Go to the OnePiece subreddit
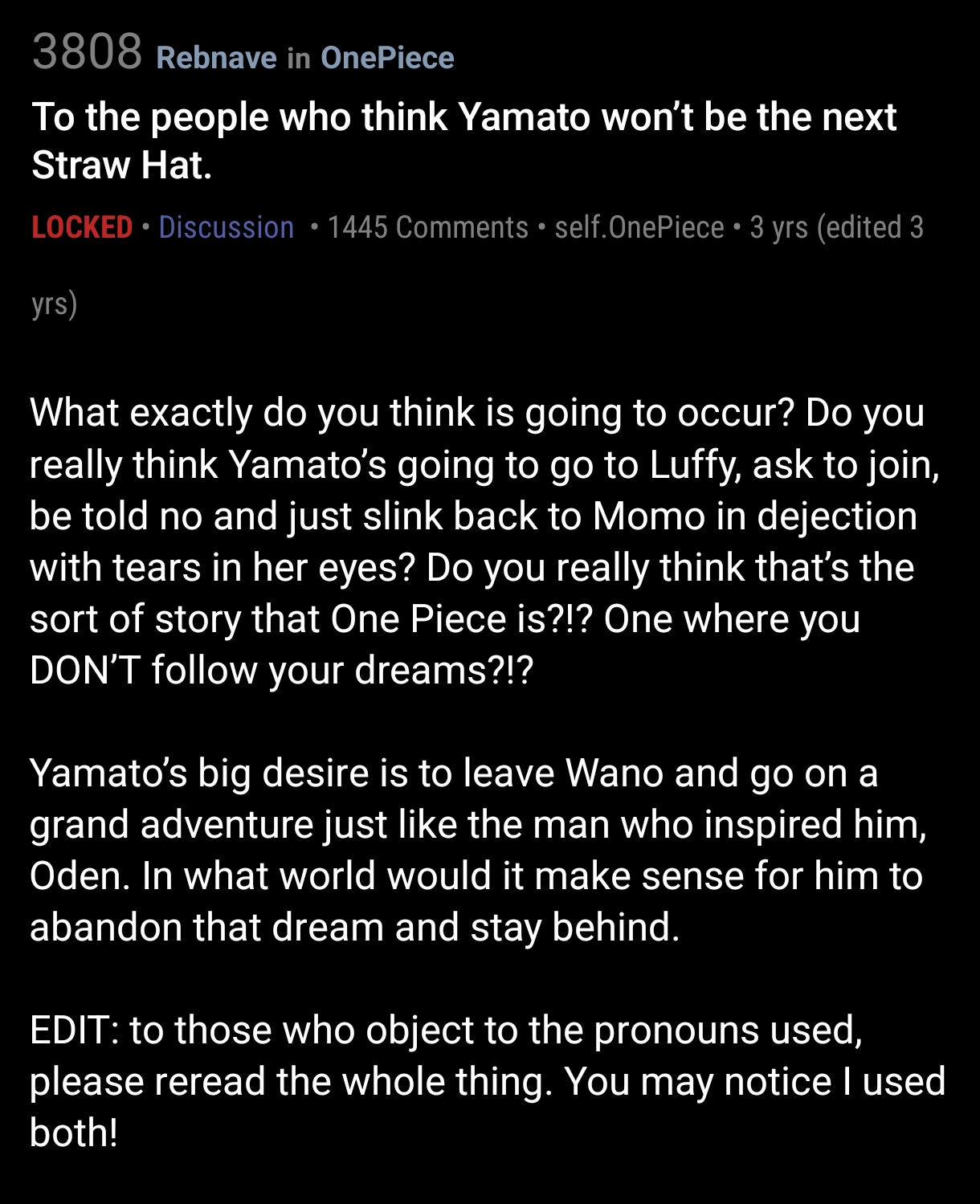This screenshot has height=1204, width=980. coord(387,58)
